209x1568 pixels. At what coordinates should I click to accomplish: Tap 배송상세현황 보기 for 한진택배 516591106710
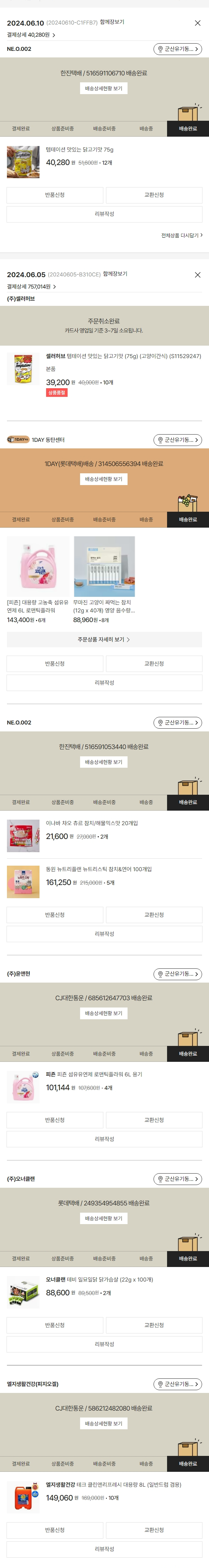(104, 89)
